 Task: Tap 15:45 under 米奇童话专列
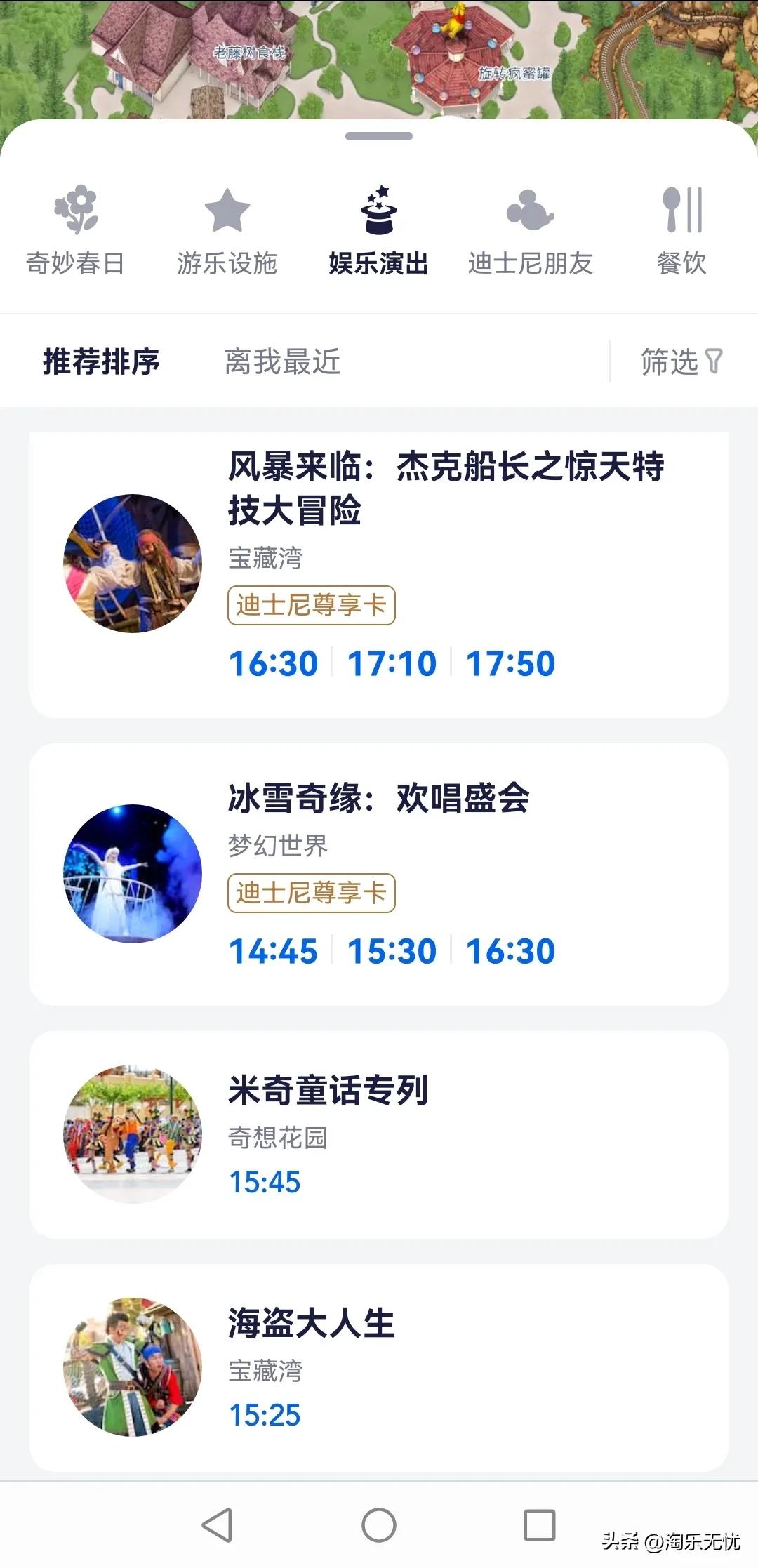tap(263, 1183)
